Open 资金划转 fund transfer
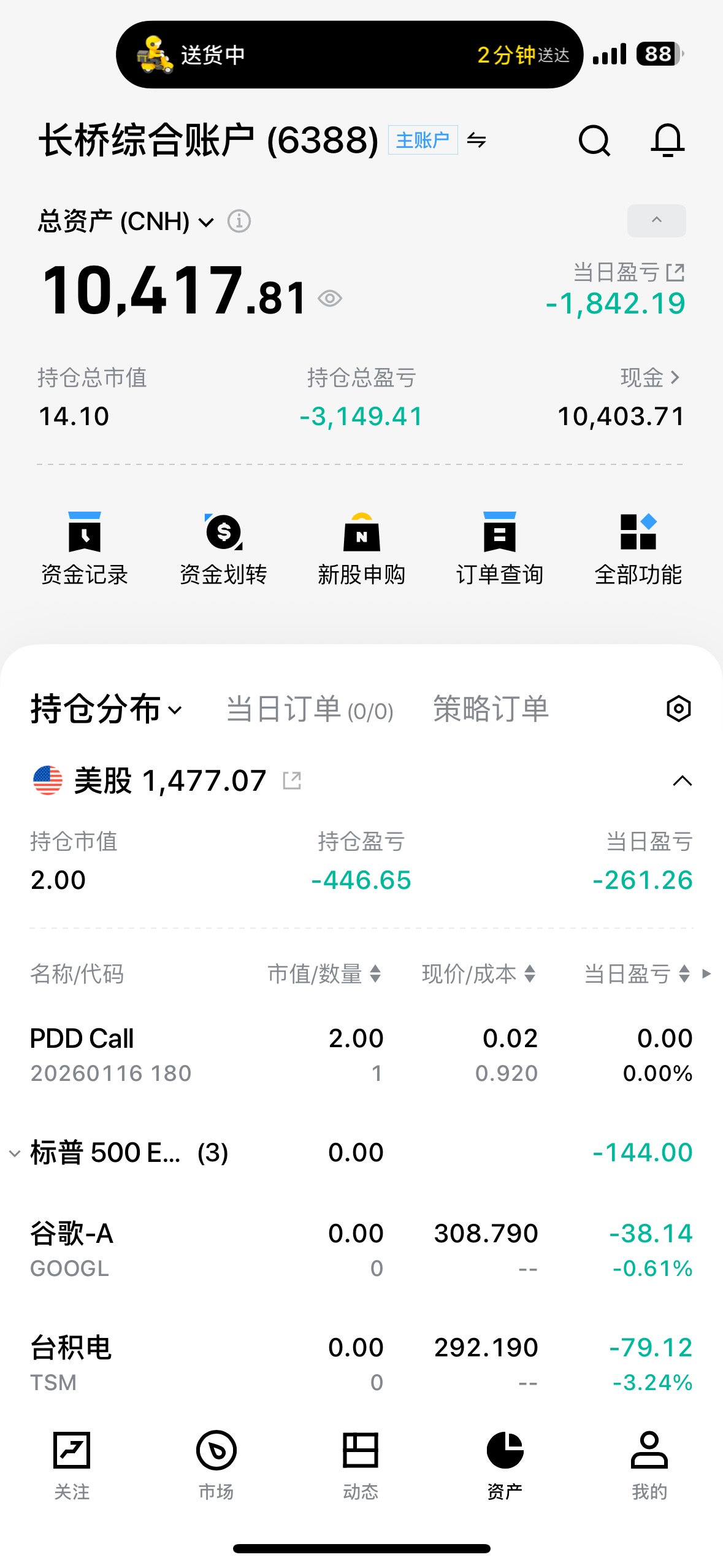 click(223, 548)
